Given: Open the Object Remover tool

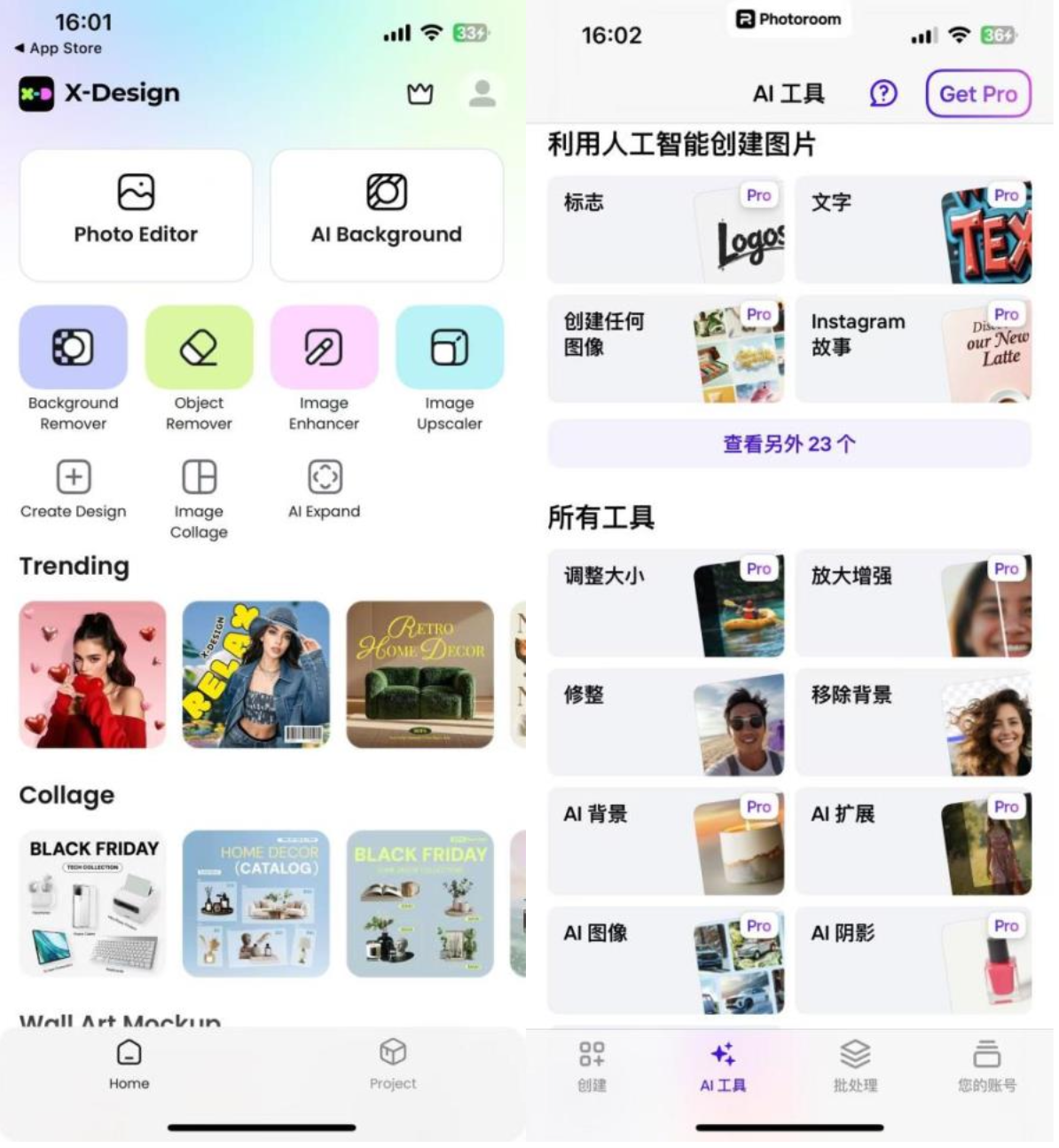Looking at the screenshot, I should point(199,349).
